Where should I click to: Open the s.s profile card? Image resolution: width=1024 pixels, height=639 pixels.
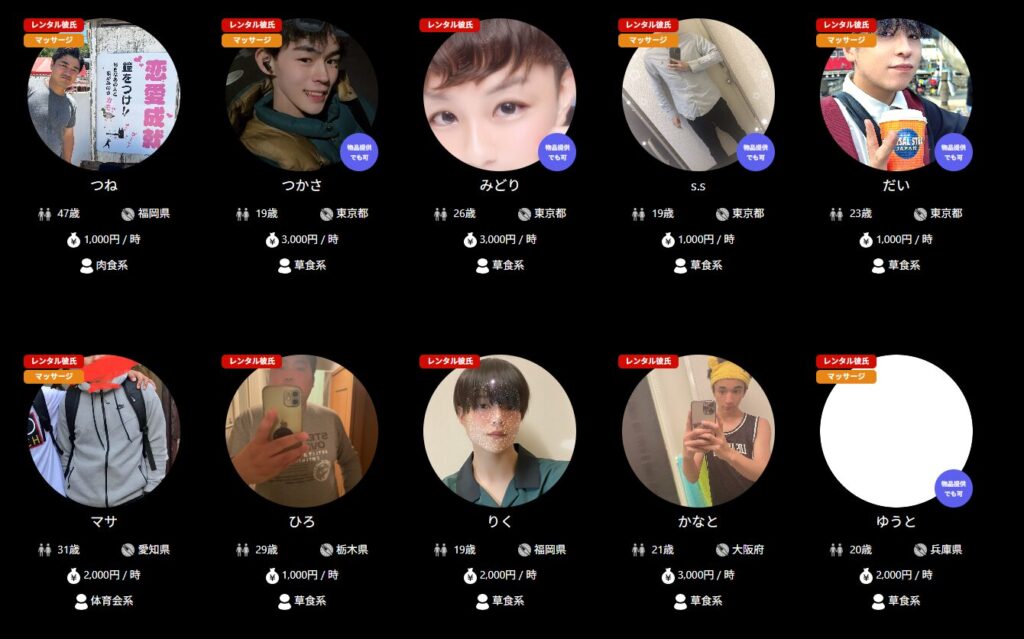(698, 95)
